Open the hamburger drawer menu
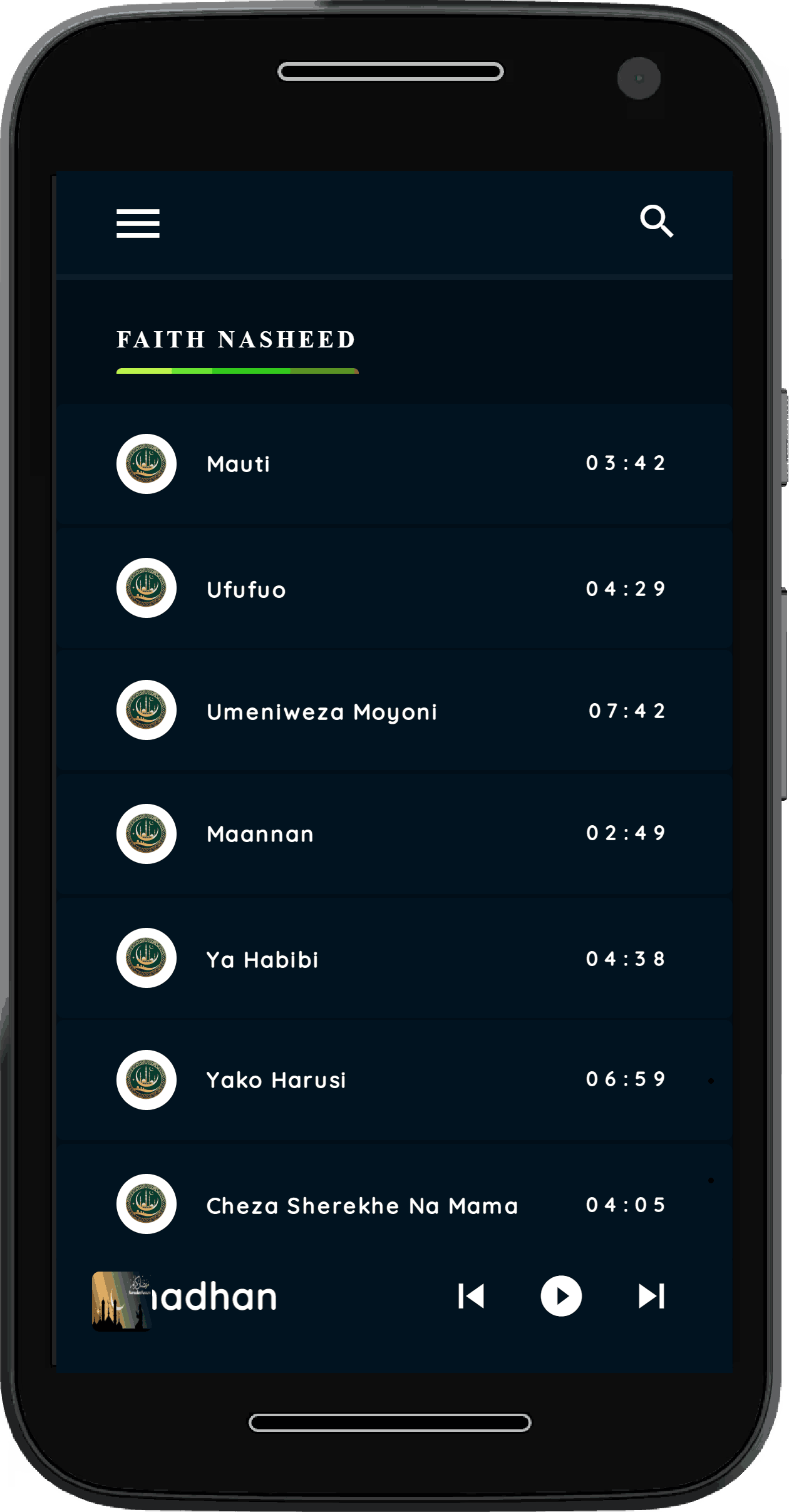Viewport: 789px width, 1512px height. (x=138, y=224)
